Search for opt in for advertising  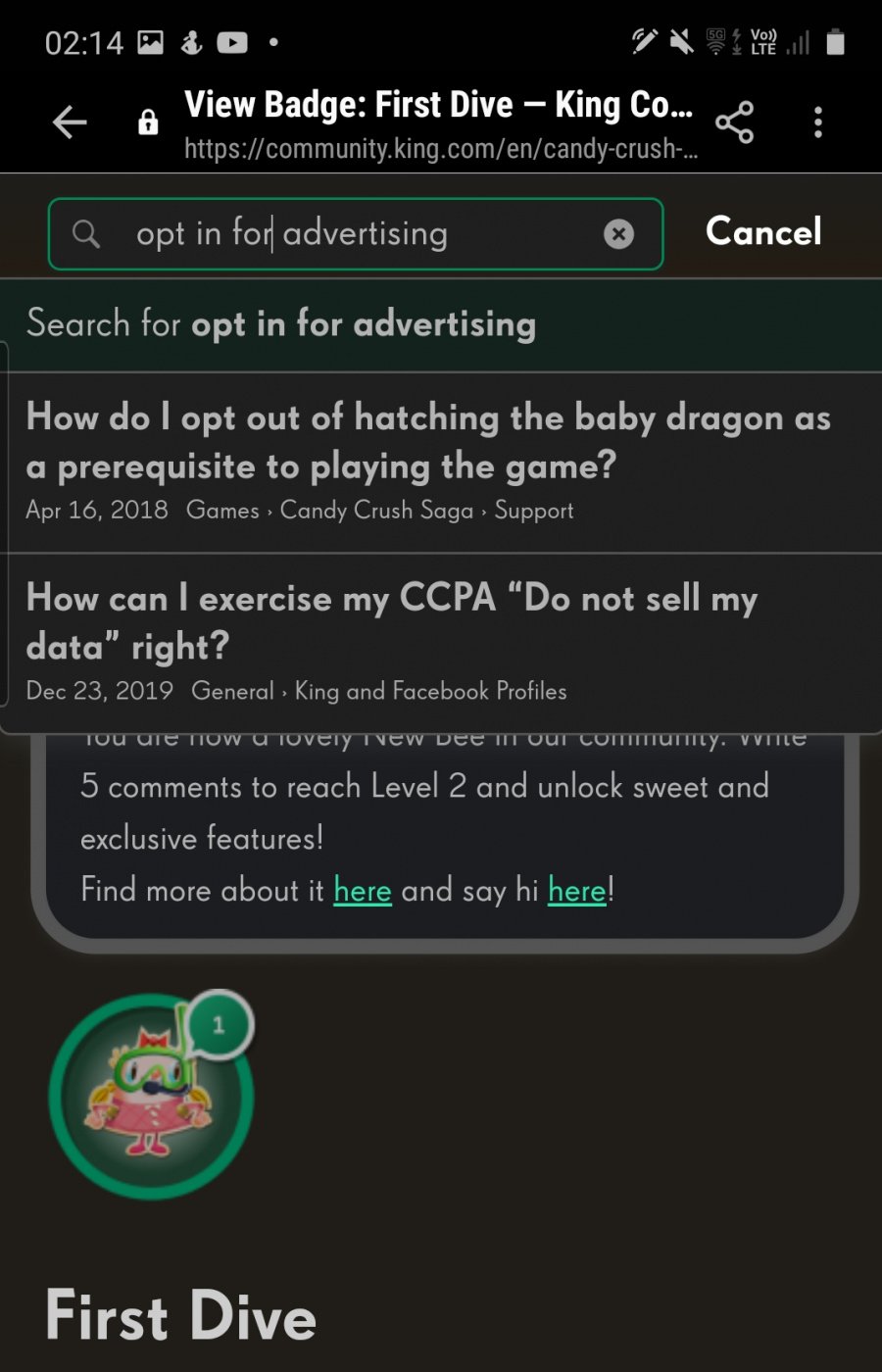pyautogui.click(x=282, y=324)
